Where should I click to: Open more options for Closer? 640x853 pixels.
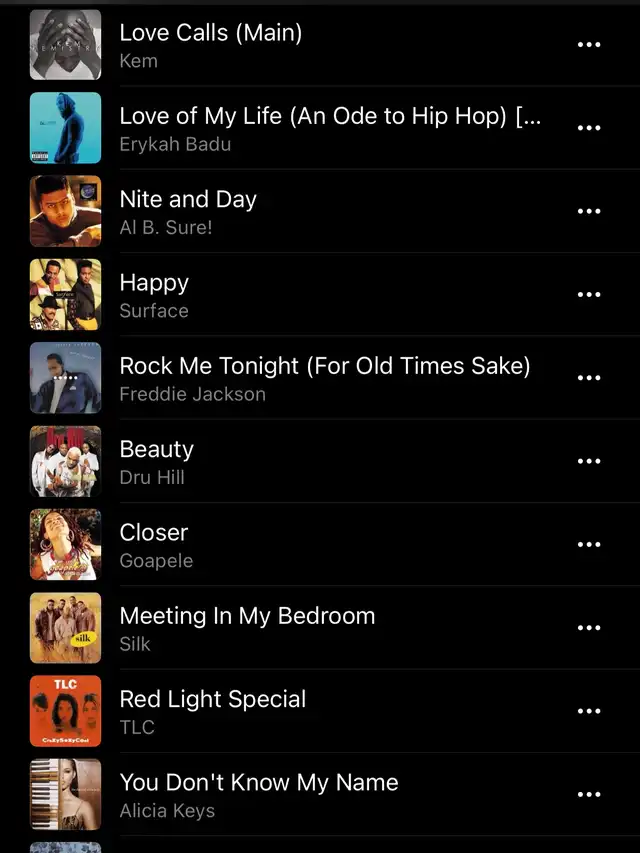click(589, 545)
